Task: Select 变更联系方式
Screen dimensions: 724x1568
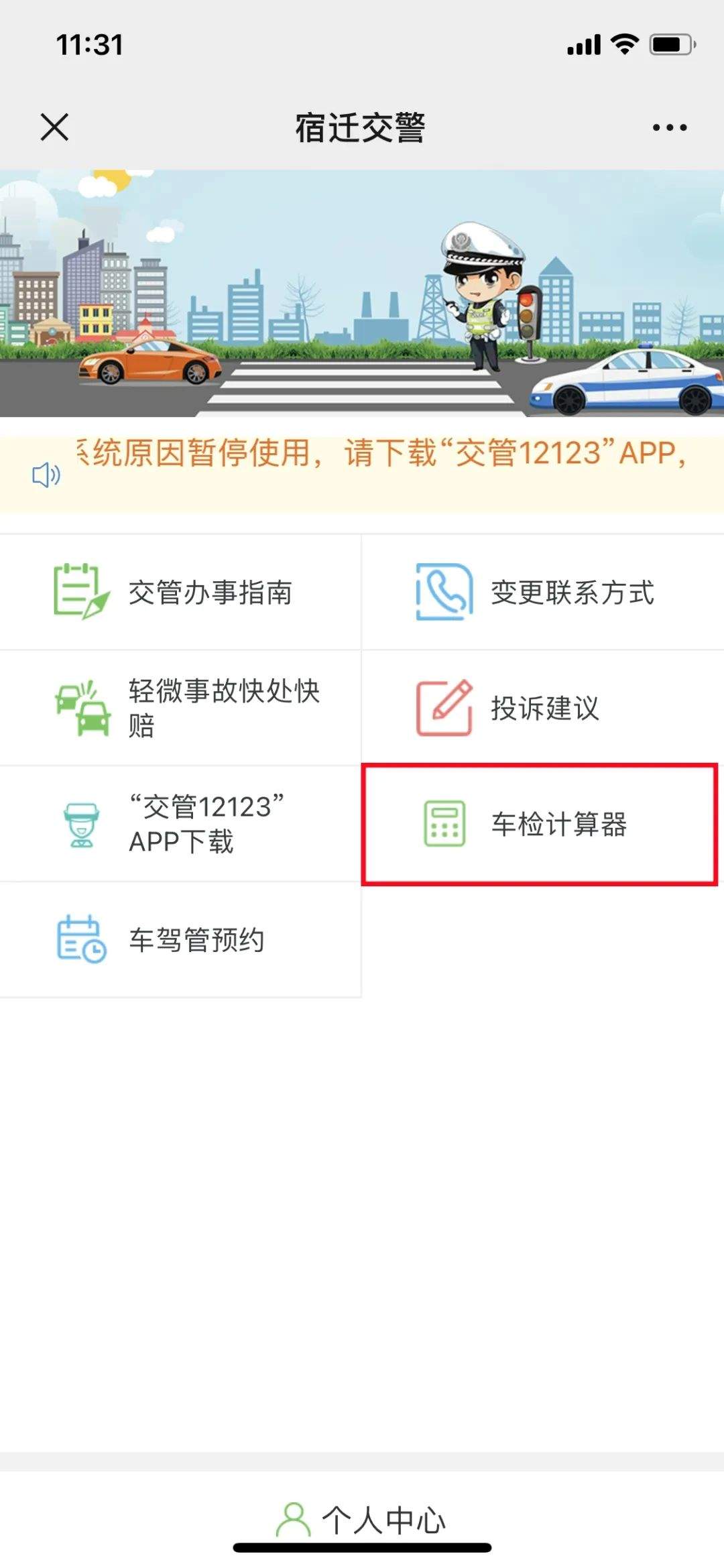Action: click(x=542, y=593)
